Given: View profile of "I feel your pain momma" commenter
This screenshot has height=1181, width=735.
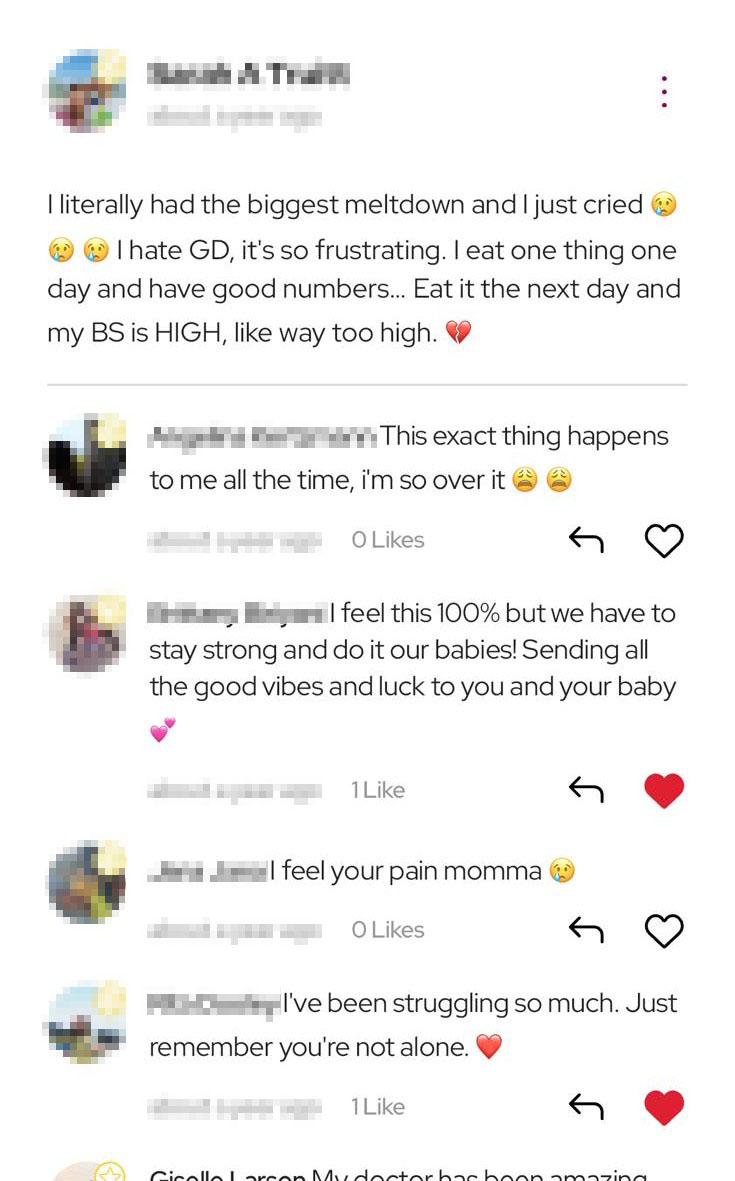Looking at the screenshot, I should [87, 882].
